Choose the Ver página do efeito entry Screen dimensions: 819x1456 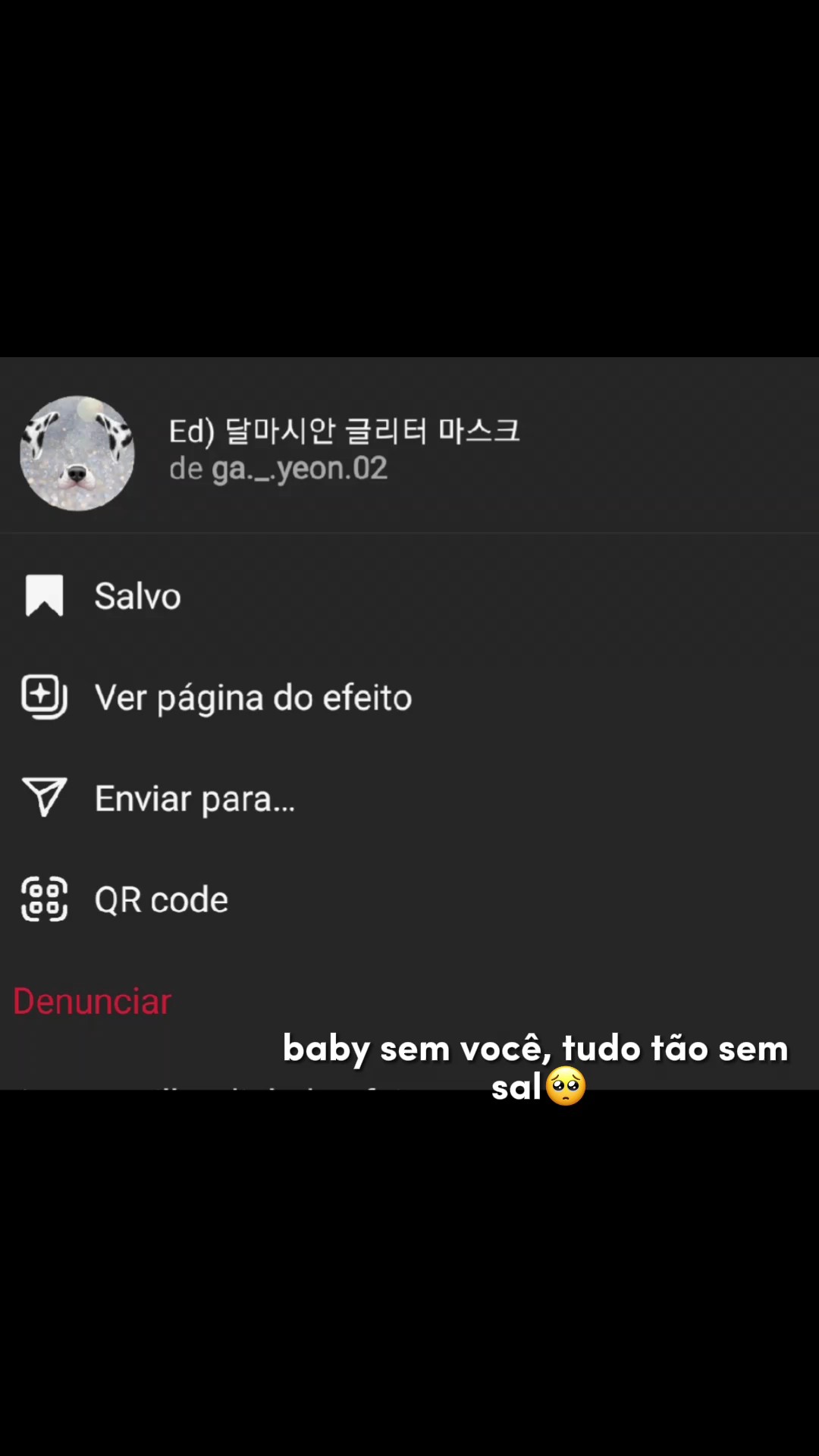(x=253, y=696)
